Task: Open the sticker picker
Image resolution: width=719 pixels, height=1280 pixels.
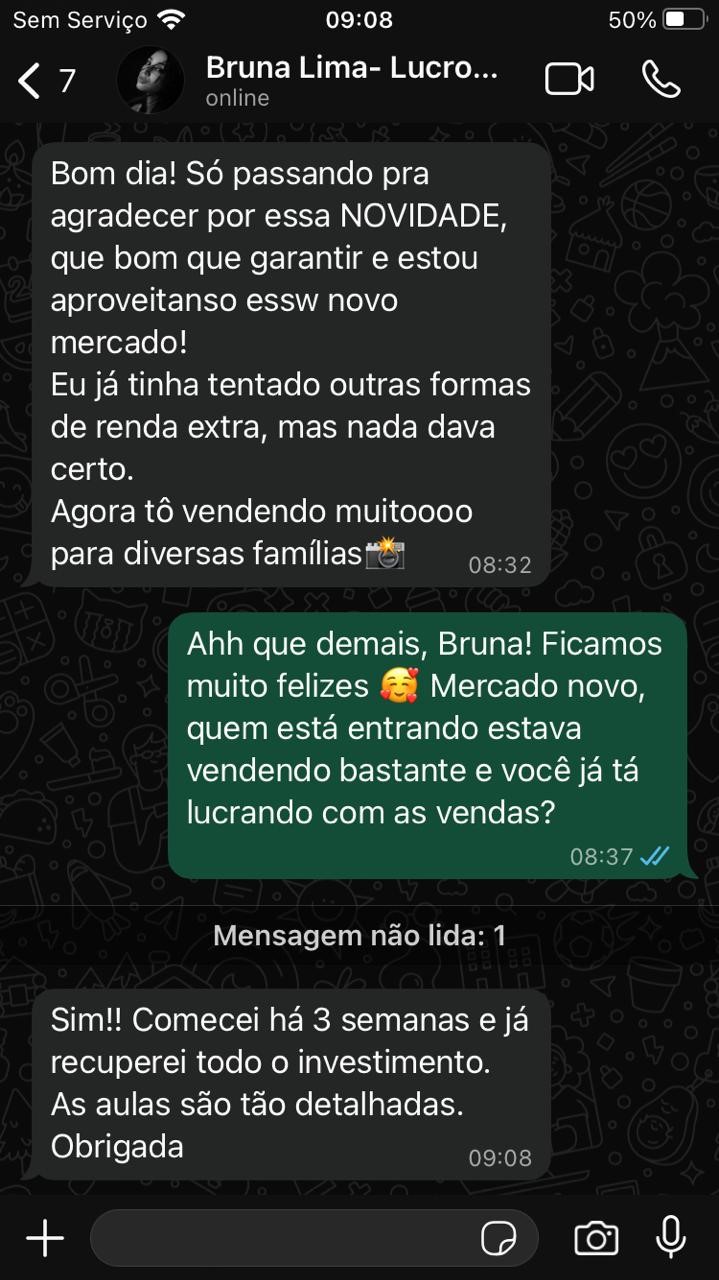Action: click(x=498, y=1239)
